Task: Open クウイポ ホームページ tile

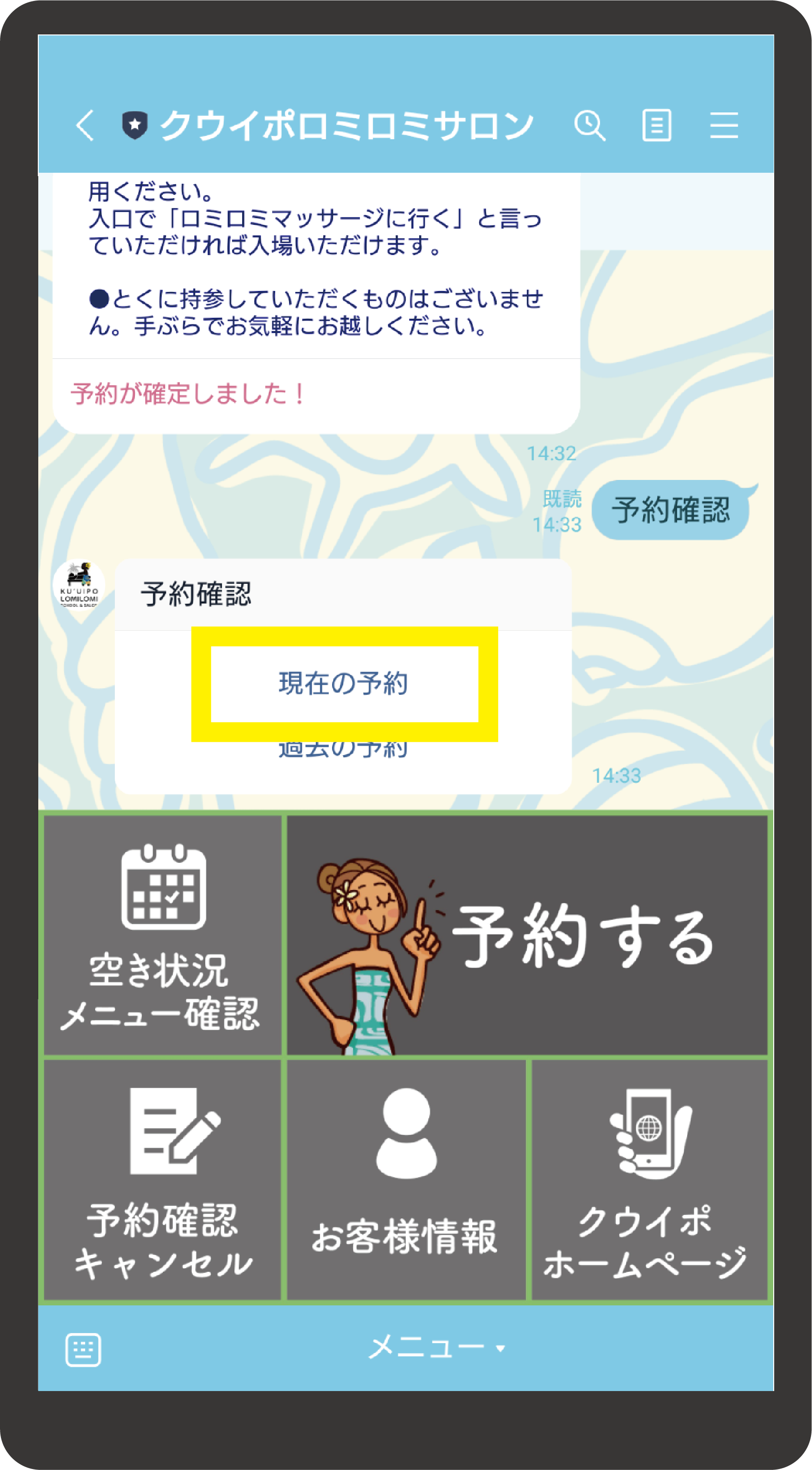Action: [649, 1180]
